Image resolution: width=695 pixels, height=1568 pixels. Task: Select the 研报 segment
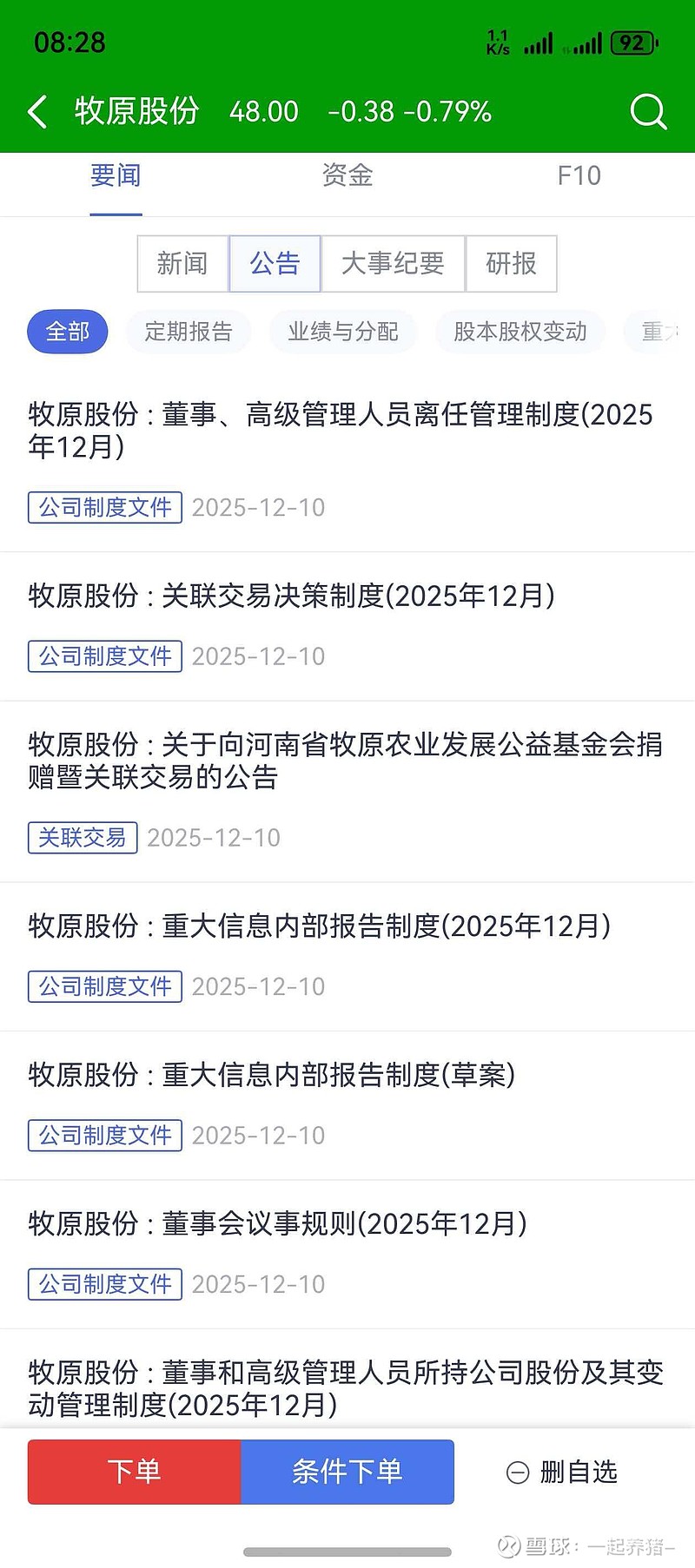coord(511,263)
